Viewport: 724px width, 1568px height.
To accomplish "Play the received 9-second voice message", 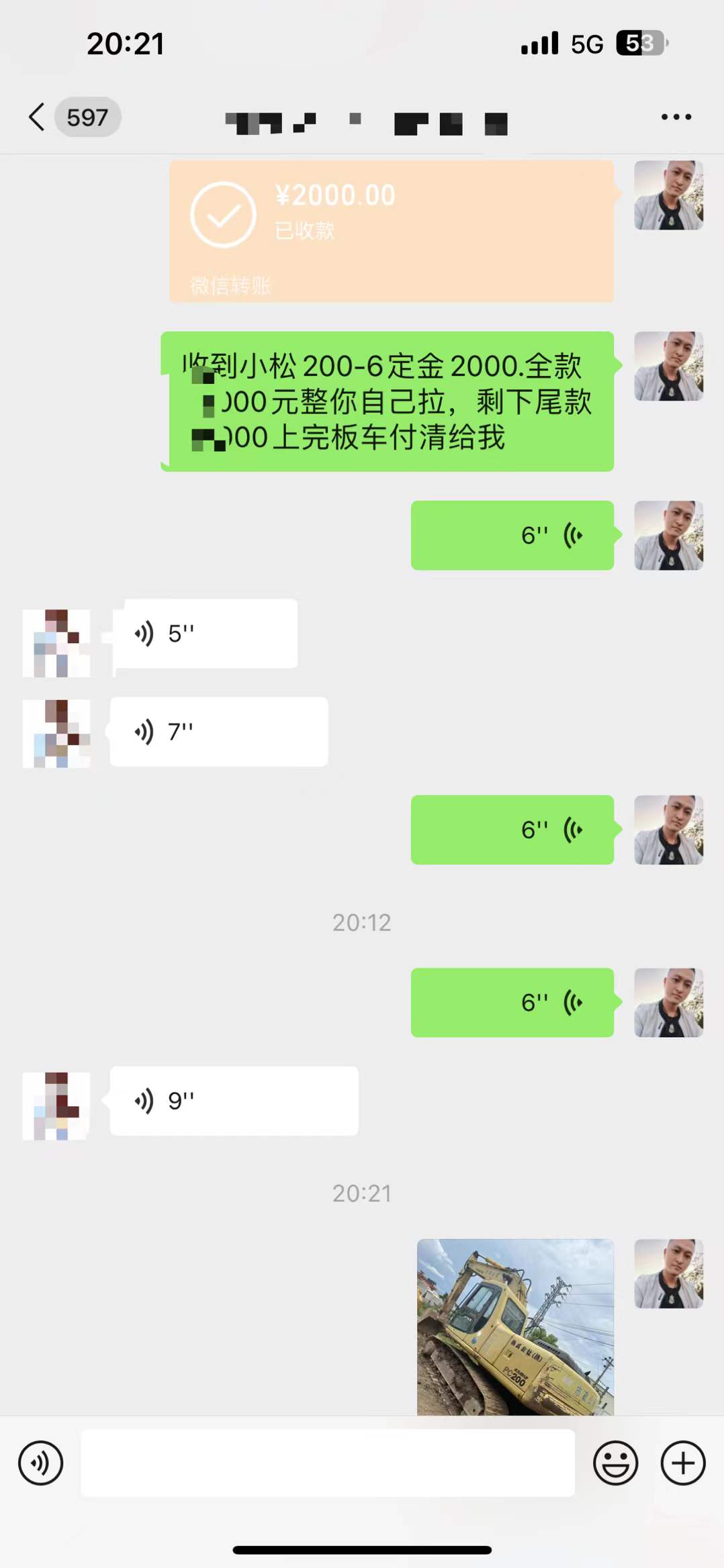I will pyautogui.click(x=234, y=1101).
